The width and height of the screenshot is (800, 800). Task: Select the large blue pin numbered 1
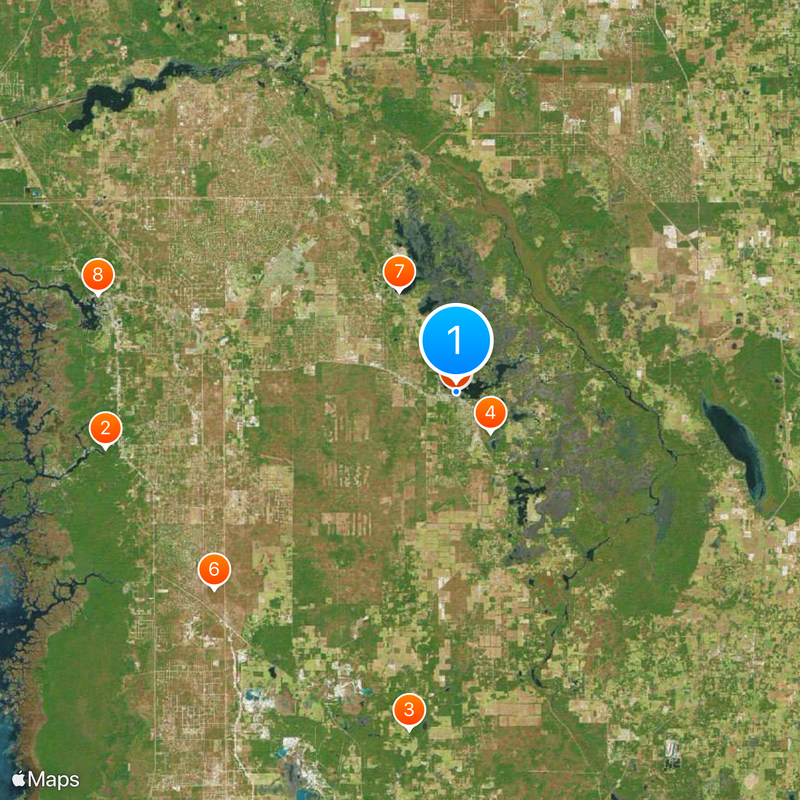coord(456,341)
